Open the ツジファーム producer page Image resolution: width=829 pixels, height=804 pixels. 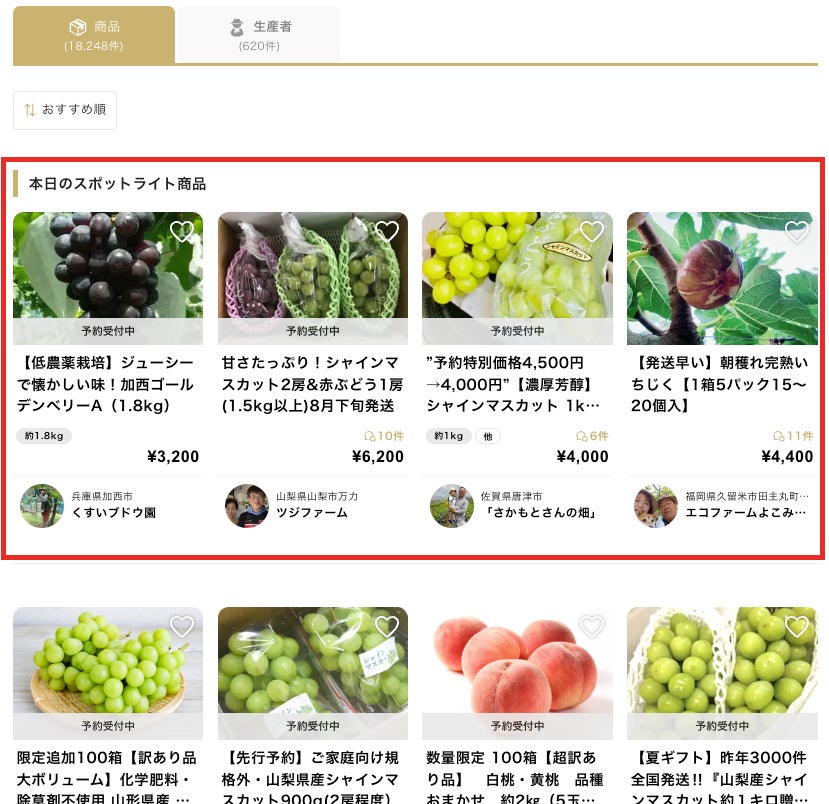(314, 512)
